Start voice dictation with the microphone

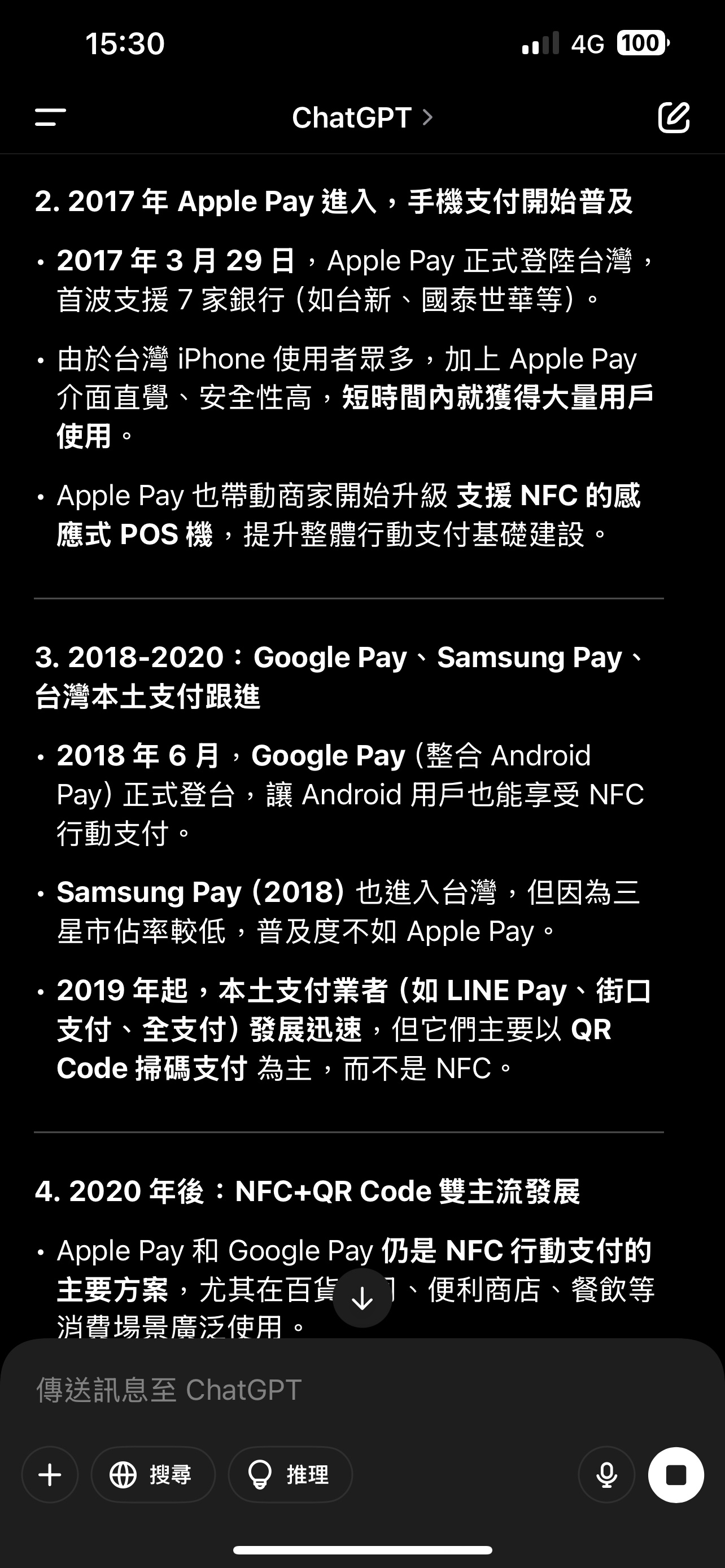[606, 1475]
